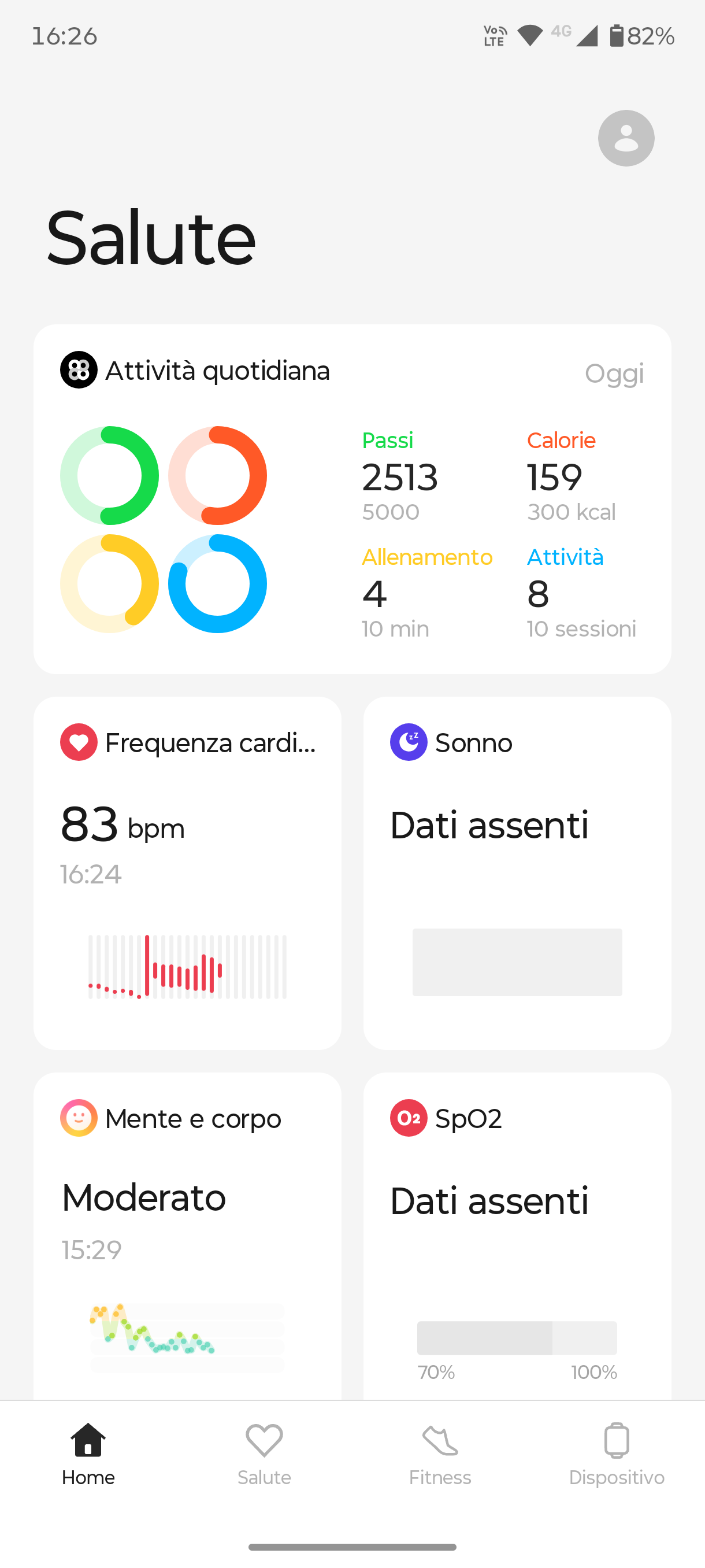This screenshot has width=705, height=1568.
Task: View Frequenza cardiaca details
Action: pos(187,872)
